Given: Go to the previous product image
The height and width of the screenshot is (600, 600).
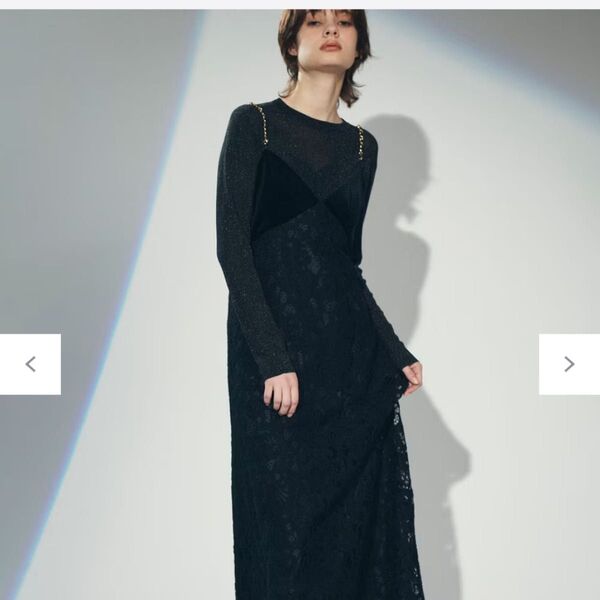Looking at the screenshot, I should click(30, 364).
